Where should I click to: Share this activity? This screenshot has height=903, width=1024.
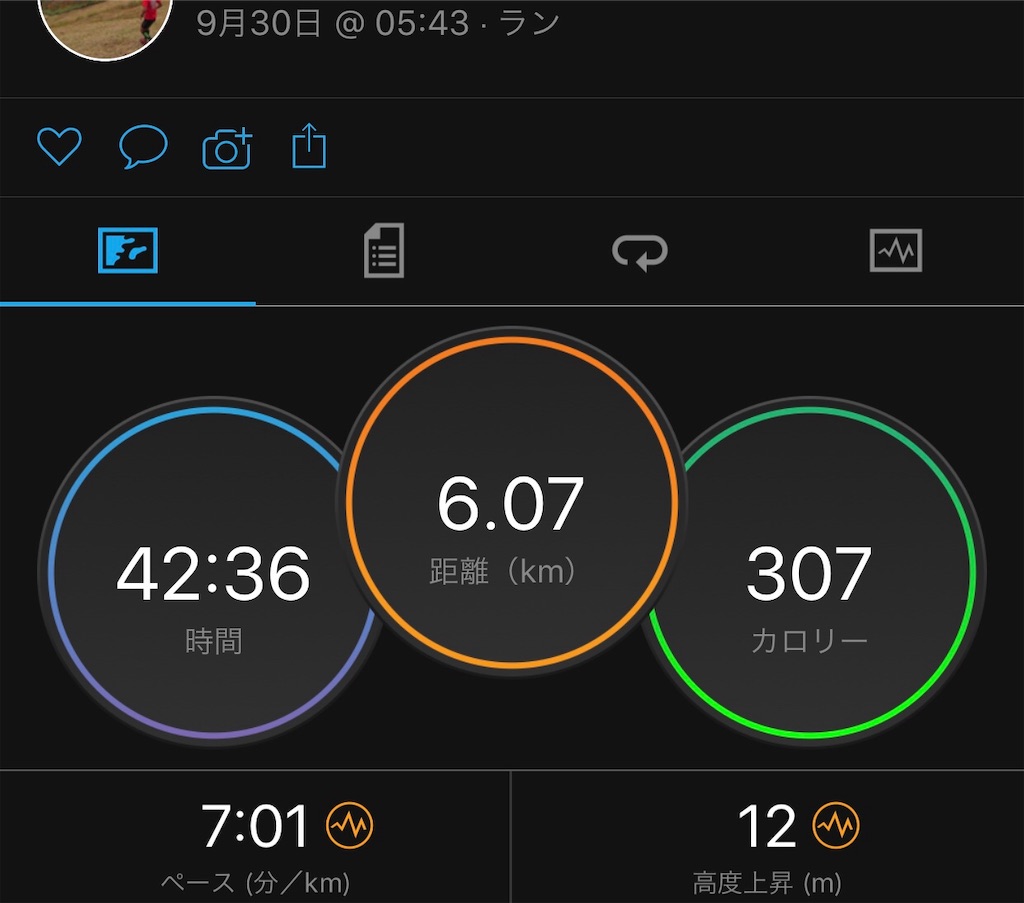tap(309, 146)
